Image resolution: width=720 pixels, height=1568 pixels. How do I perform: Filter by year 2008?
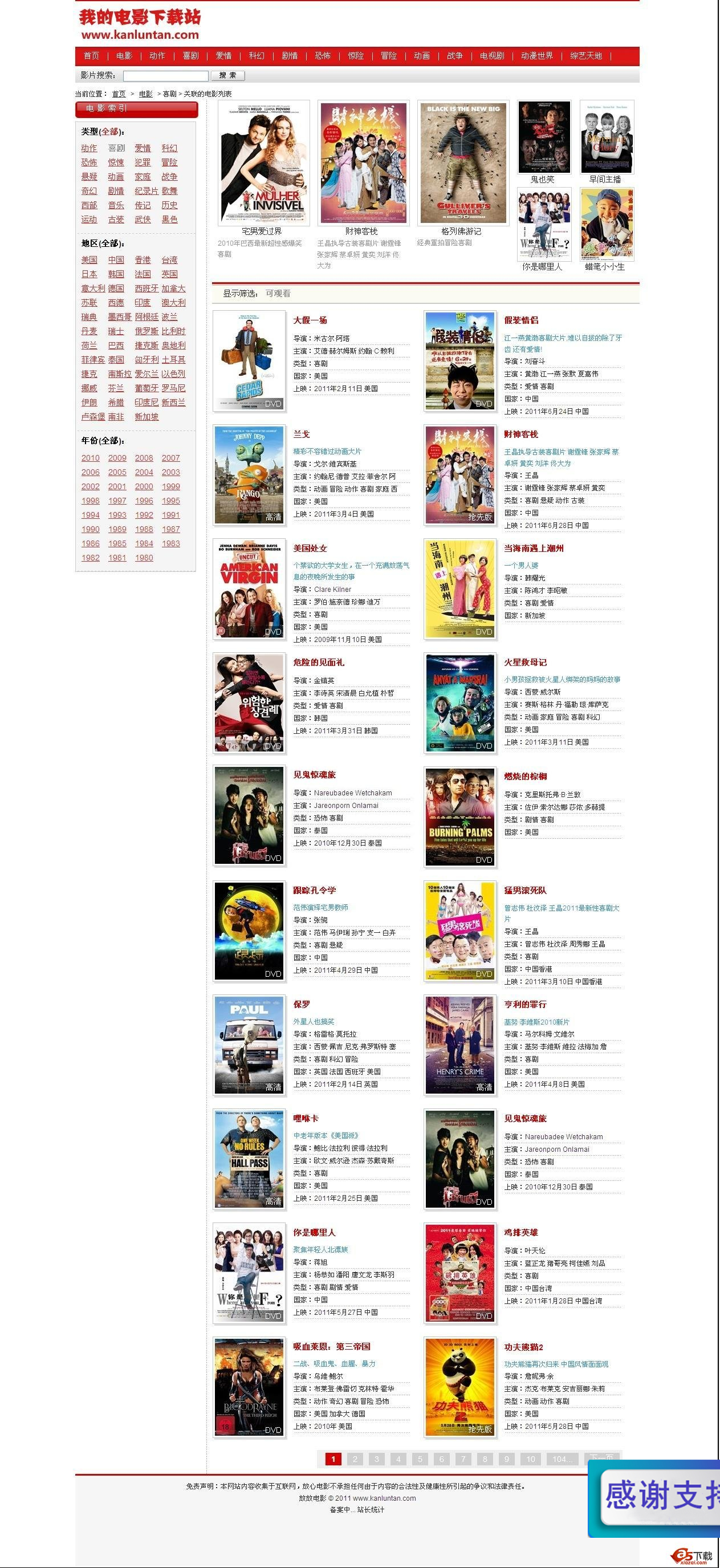pos(144,458)
